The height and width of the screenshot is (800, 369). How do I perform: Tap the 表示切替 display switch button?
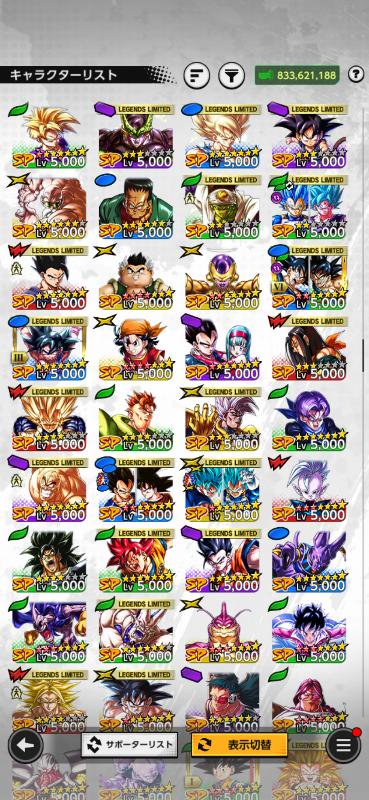click(x=239, y=745)
